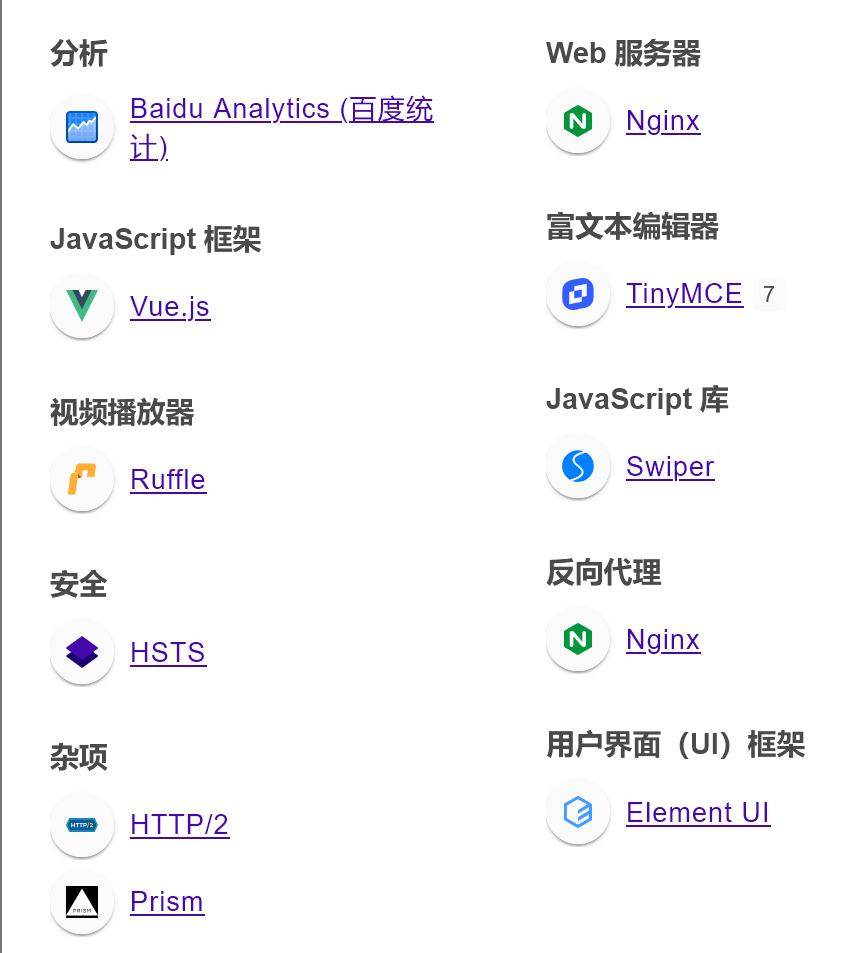Open the Nginx link under 反向代理
Image resolution: width=859 pixels, height=953 pixels.
click(x=663, y=639)
